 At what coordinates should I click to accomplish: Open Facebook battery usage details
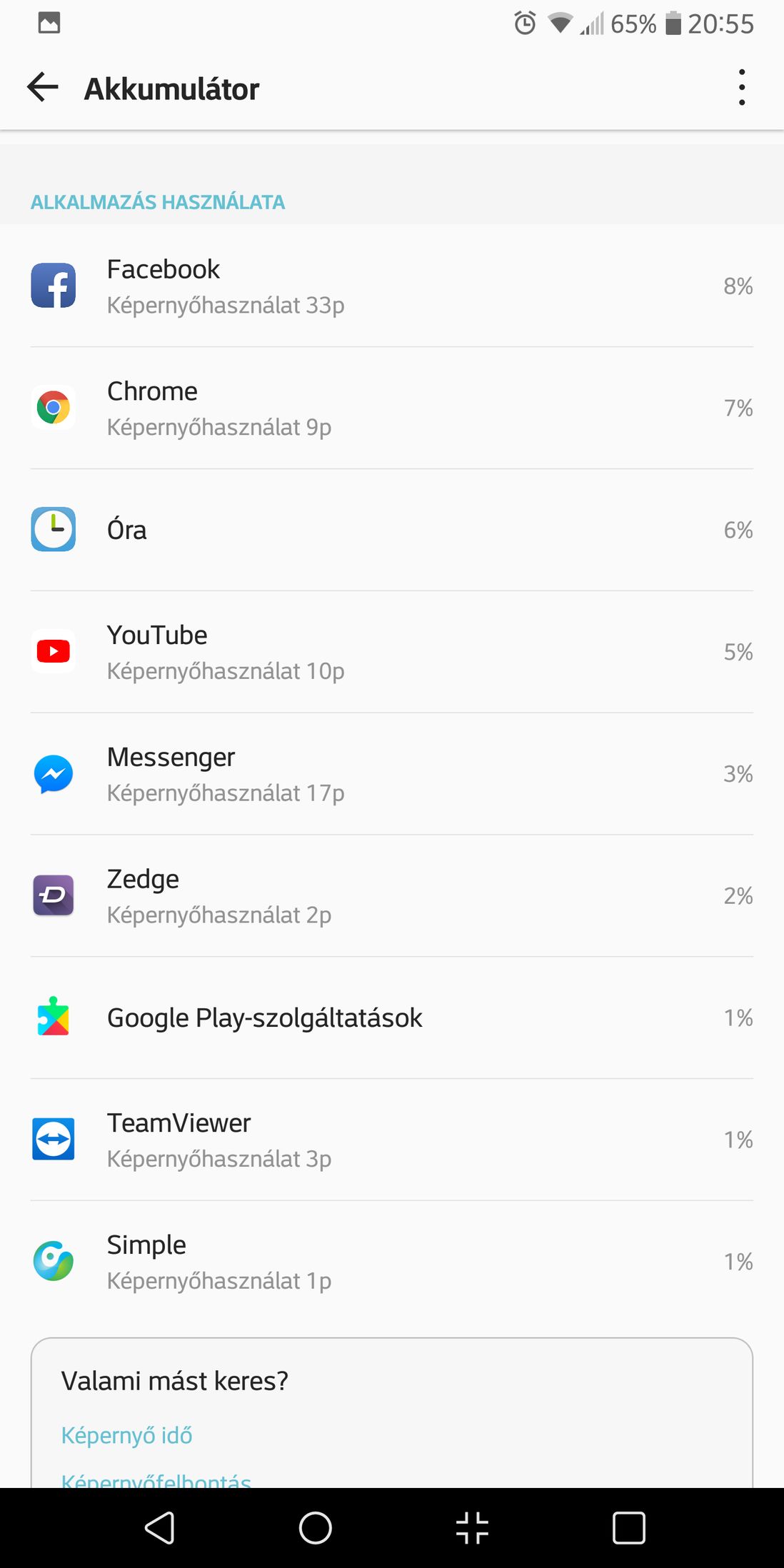pos(392,286)
